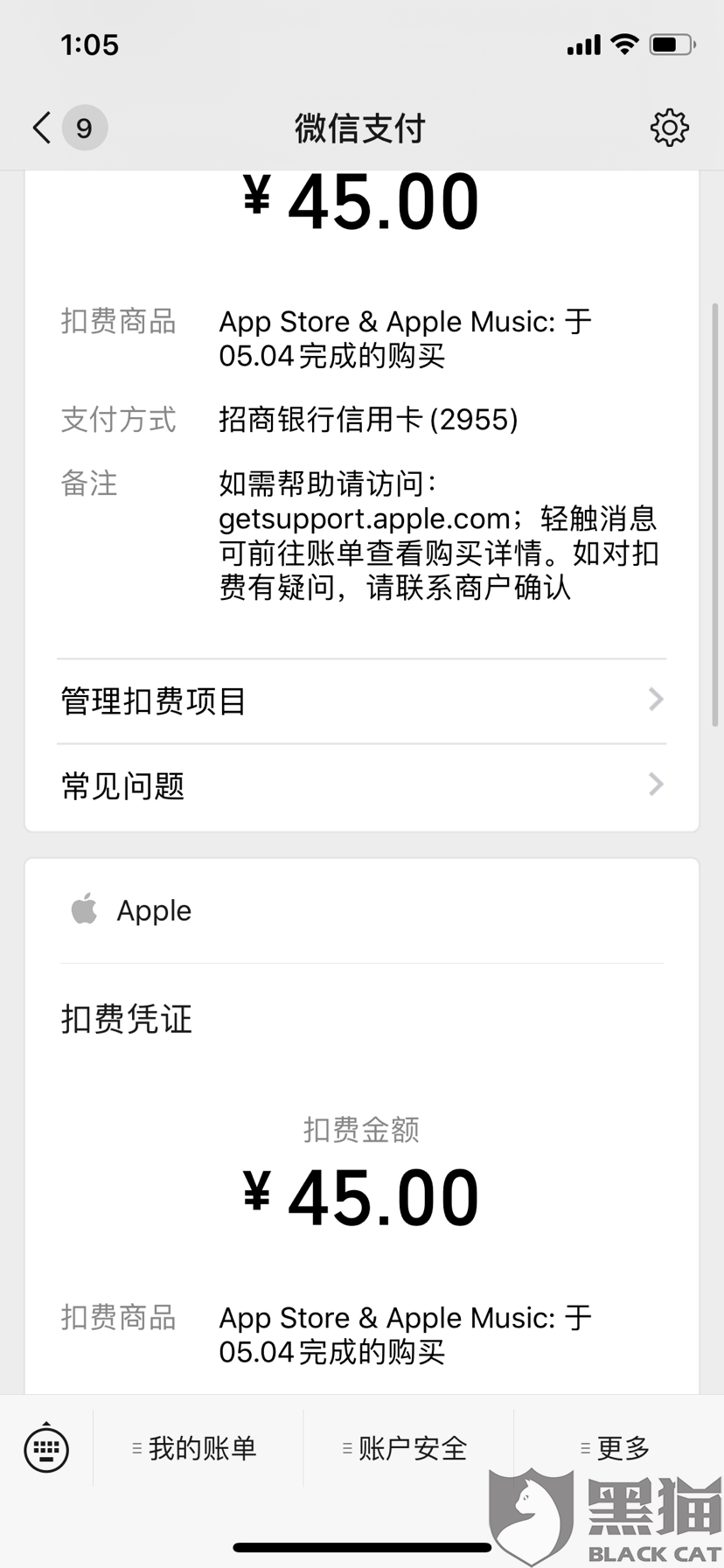Open the Apple 扣费凭证 message card
Image resolution: width=724 pixels, height=1568 pixels.
tap(362, 1128)
